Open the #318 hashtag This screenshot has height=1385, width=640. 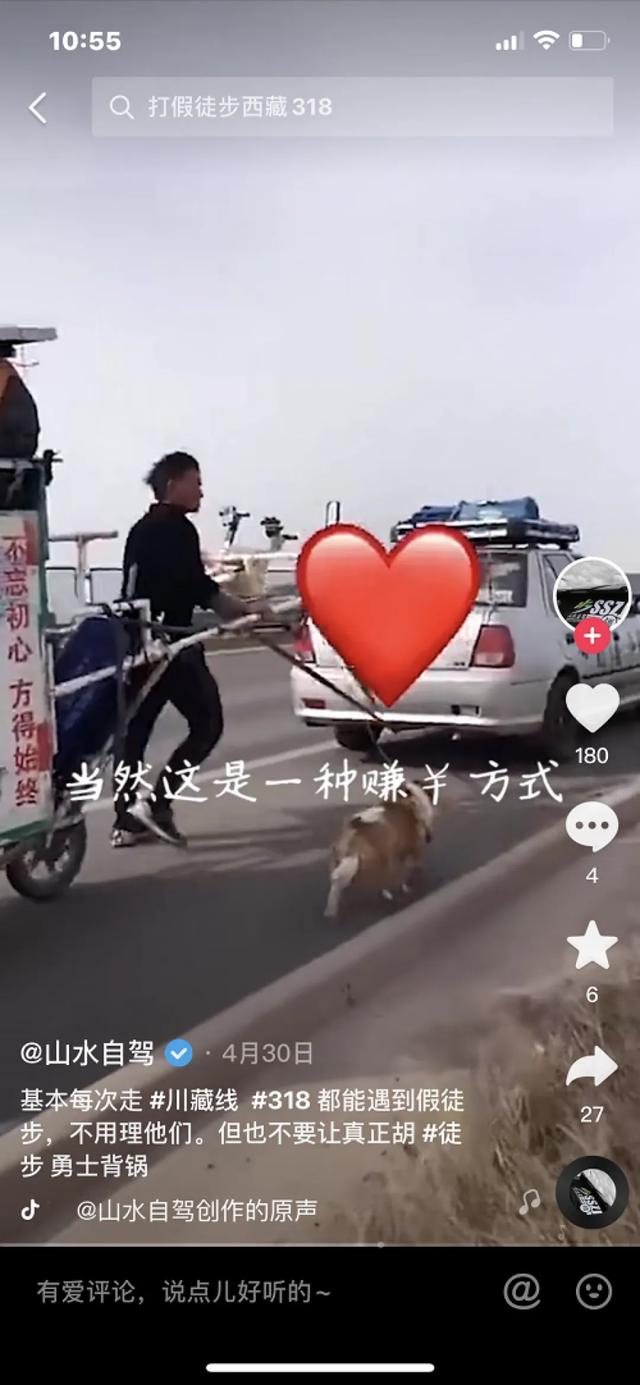tap(280, 1101)
